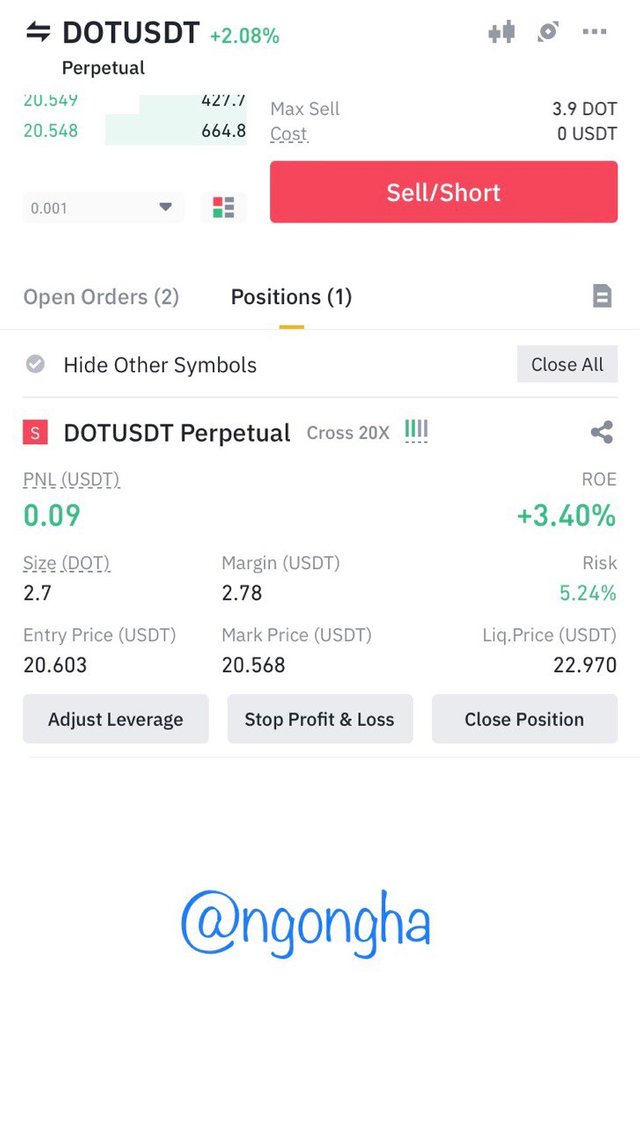The width and height of the screenshot is (640, 1127).
Task: Open Stop Profit & Loss settings
Action: 320,719
